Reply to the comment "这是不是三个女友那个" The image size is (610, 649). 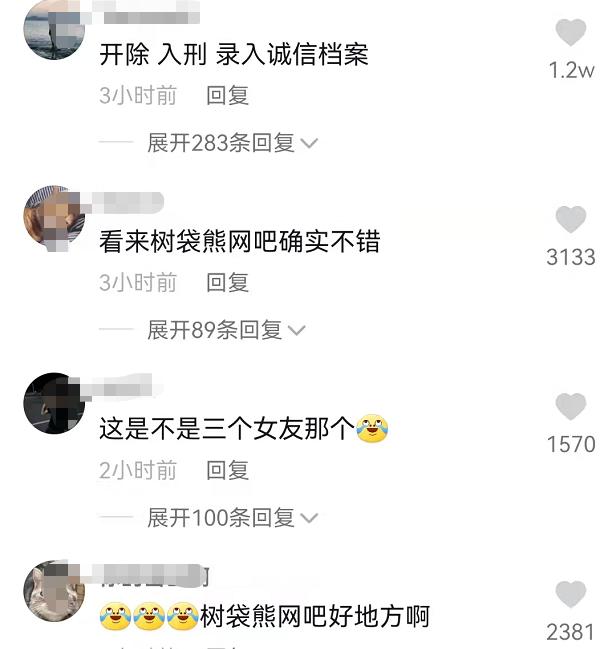pos(227,470)
